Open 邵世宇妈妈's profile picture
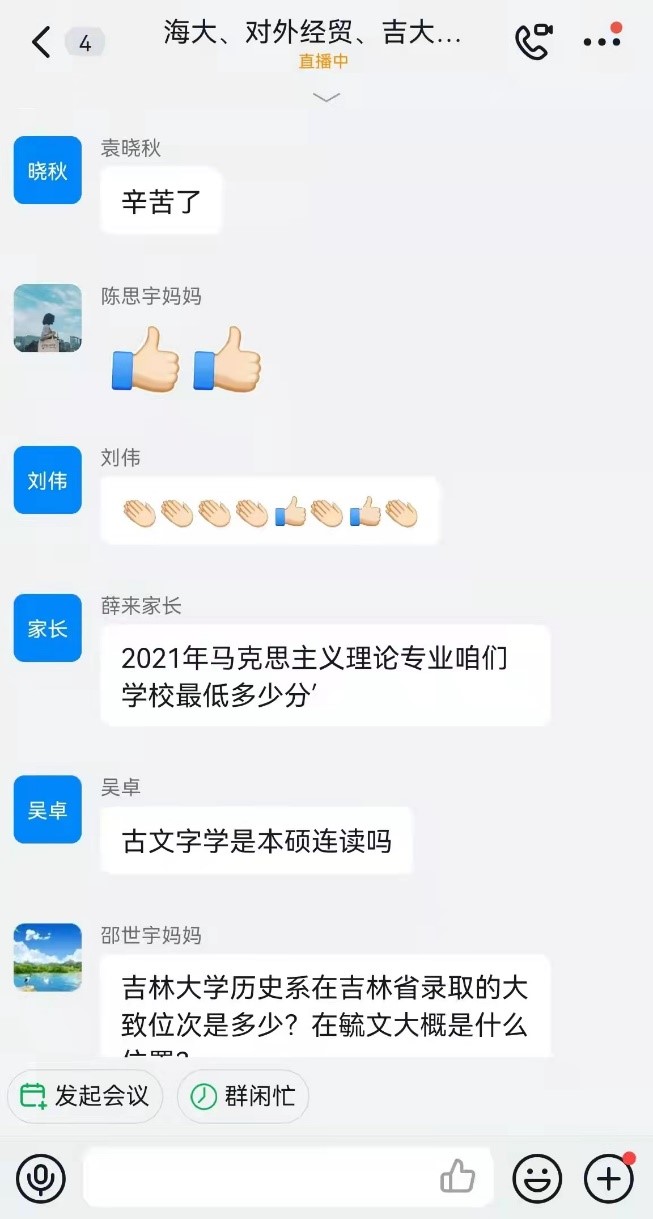 47,957
